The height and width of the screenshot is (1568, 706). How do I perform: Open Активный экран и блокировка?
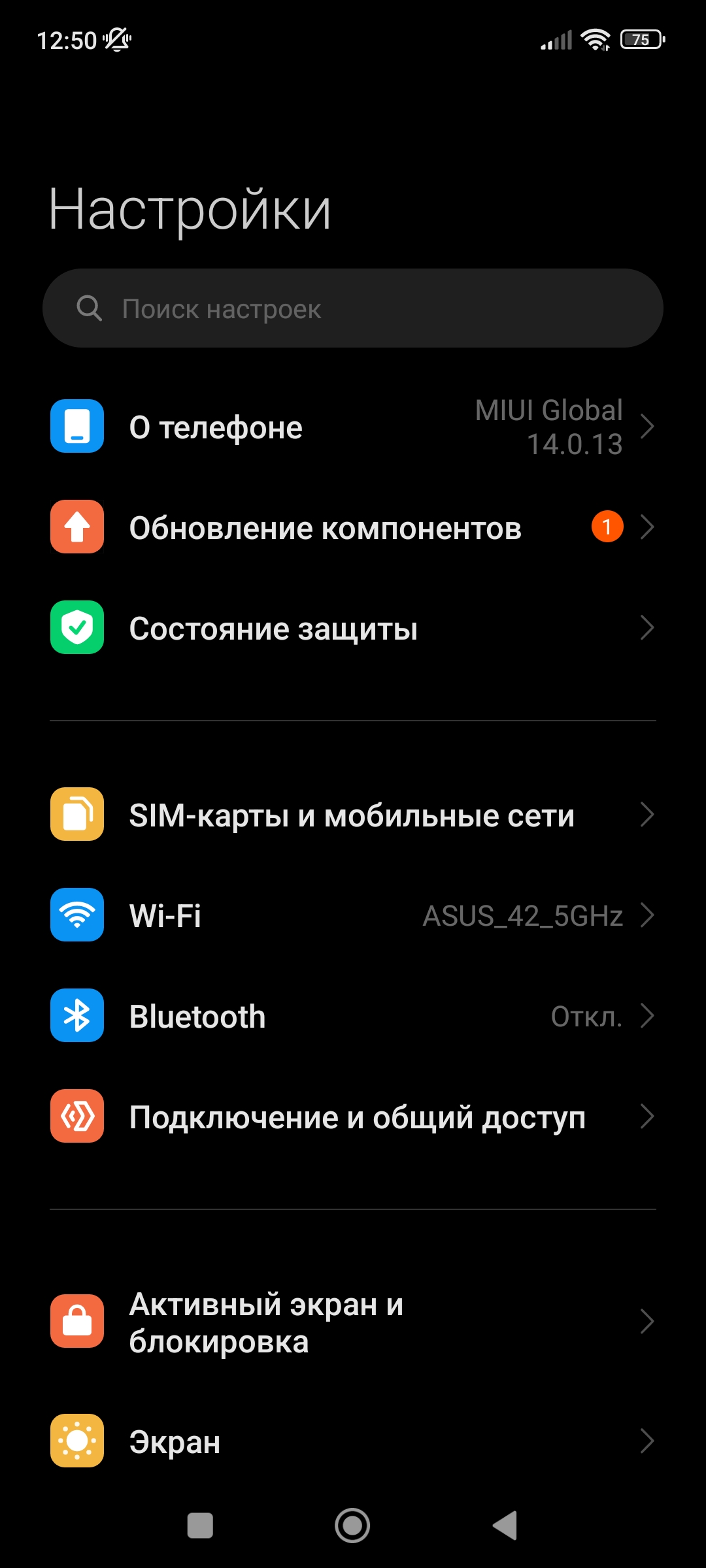pos(353,1322)
